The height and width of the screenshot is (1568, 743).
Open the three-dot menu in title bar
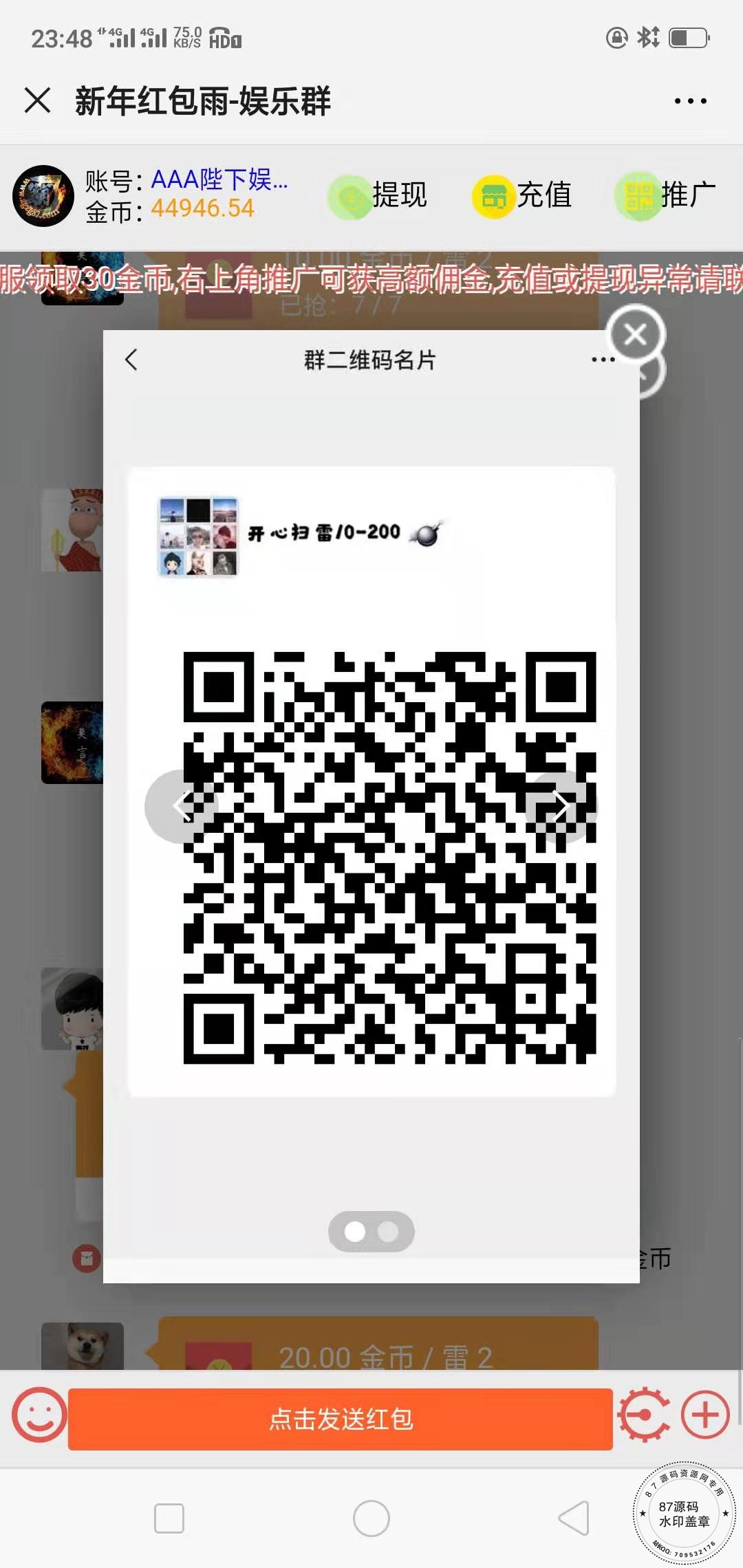[x=690, y=101]
